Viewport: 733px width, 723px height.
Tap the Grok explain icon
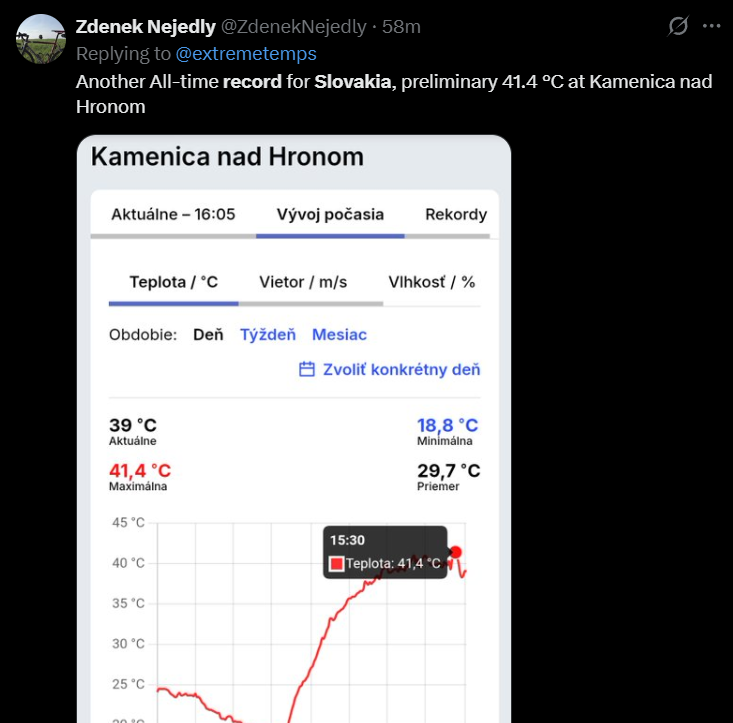tap(678, 26)
